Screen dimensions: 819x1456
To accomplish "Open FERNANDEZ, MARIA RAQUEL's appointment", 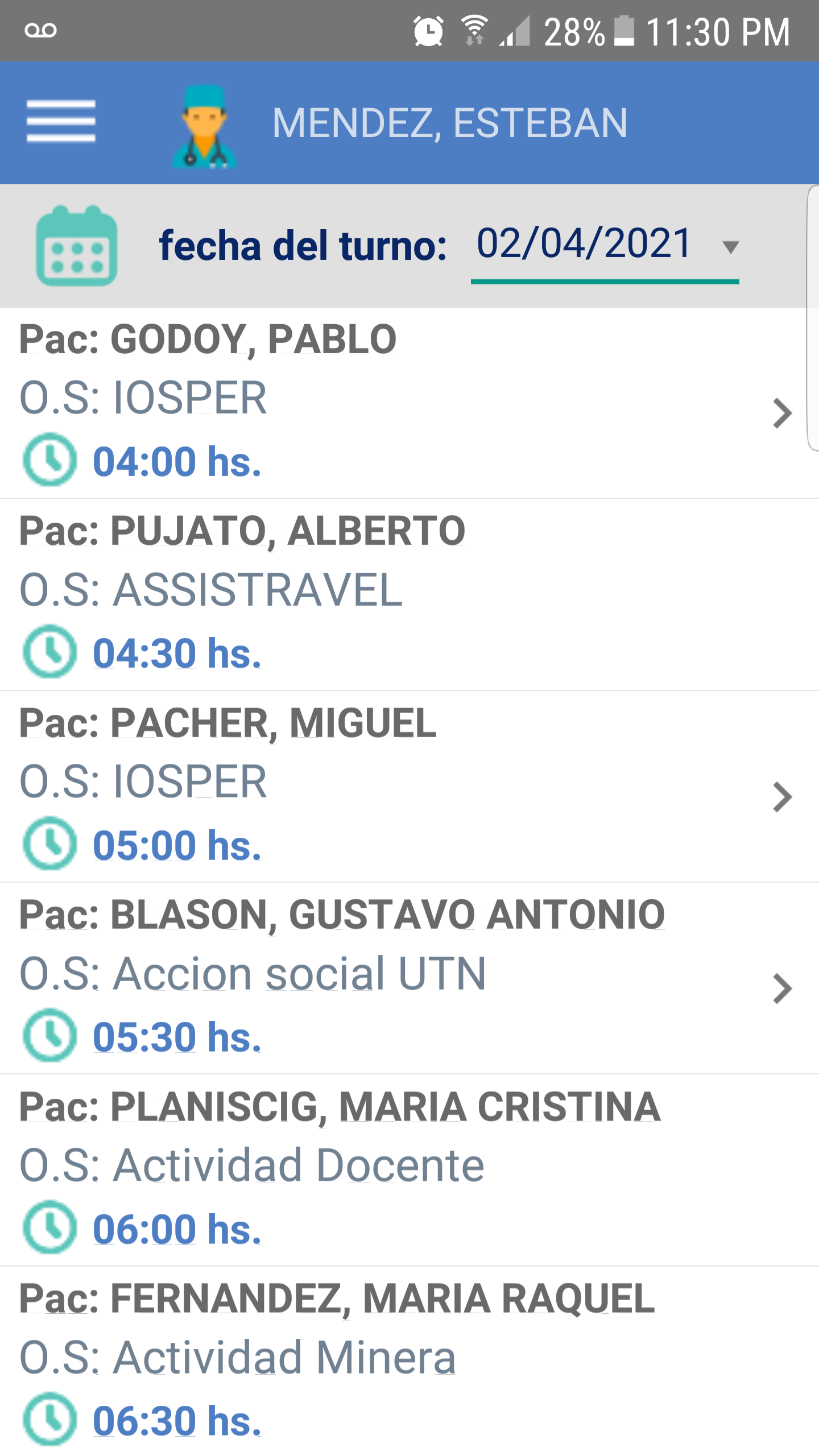I will click(x=409, y=1361).
